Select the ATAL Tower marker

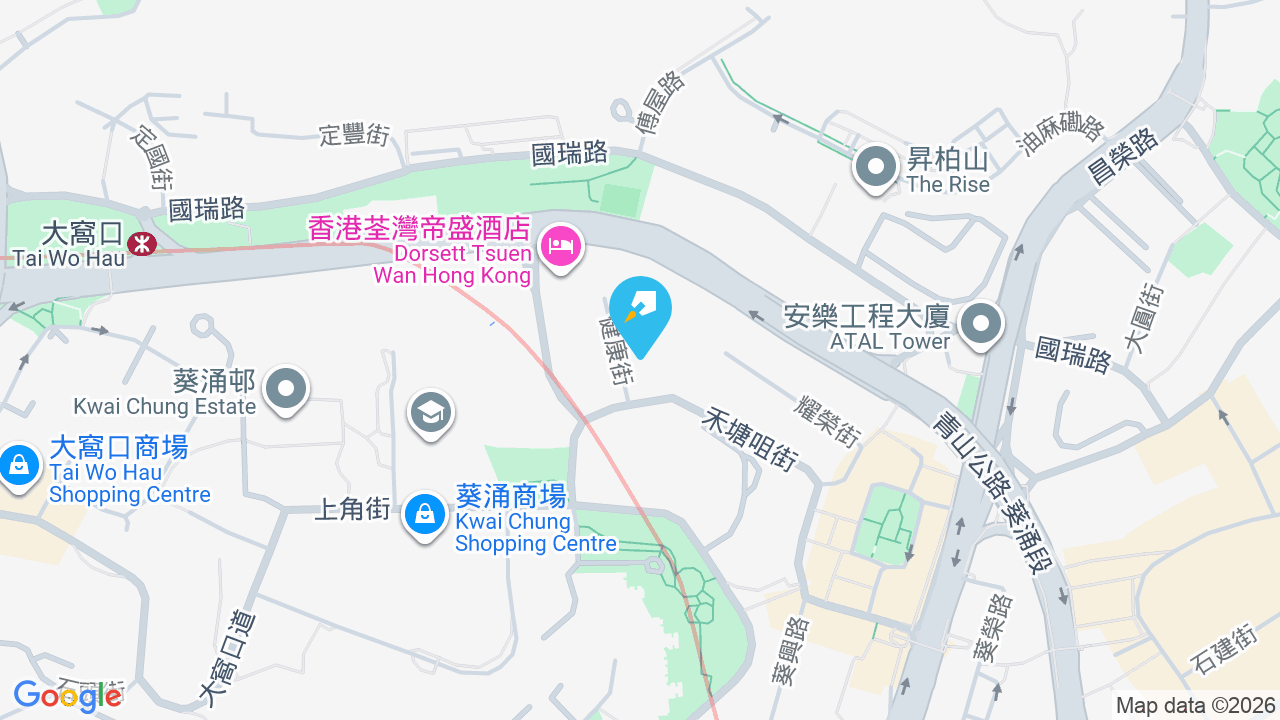pyautogui.click(x=981, y=325)
